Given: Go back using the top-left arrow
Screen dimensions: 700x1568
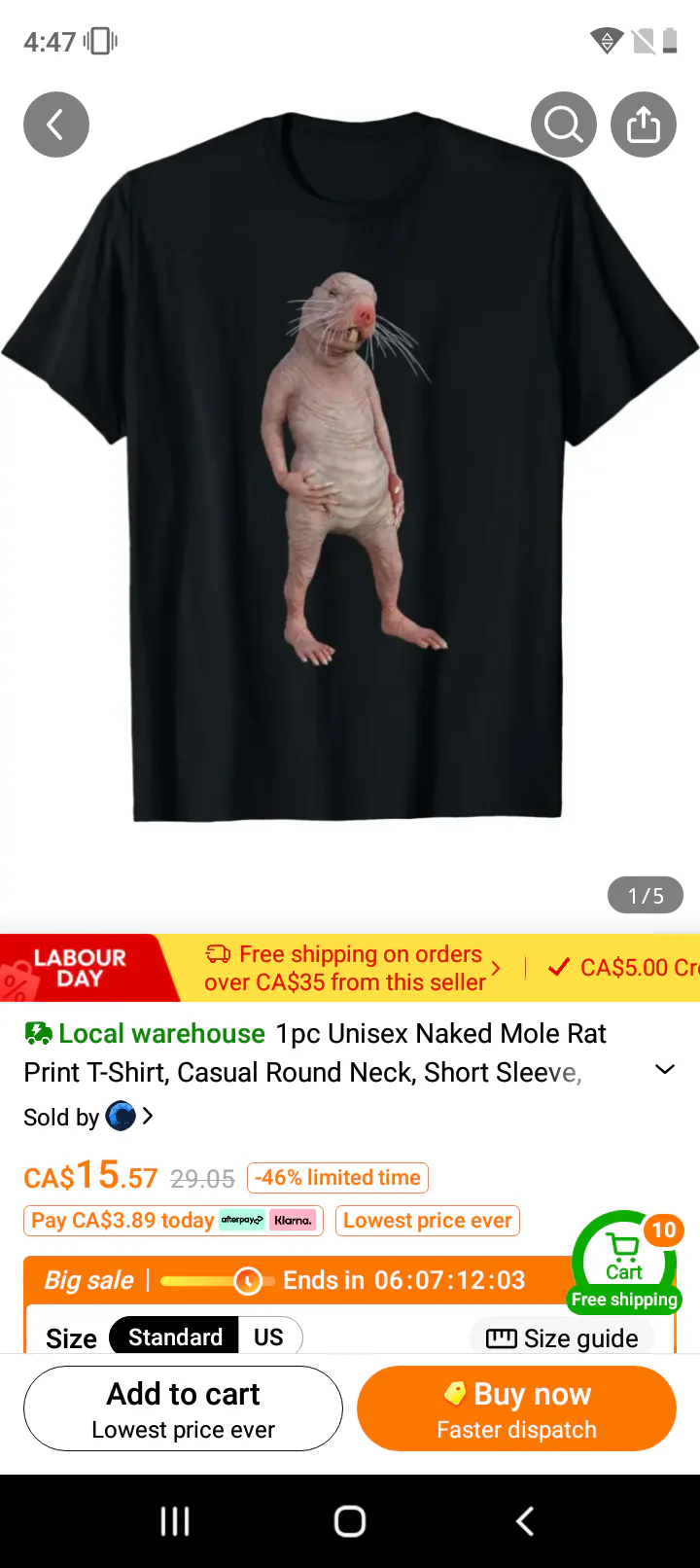Looking at the screenshot, I should coord(56,125).
